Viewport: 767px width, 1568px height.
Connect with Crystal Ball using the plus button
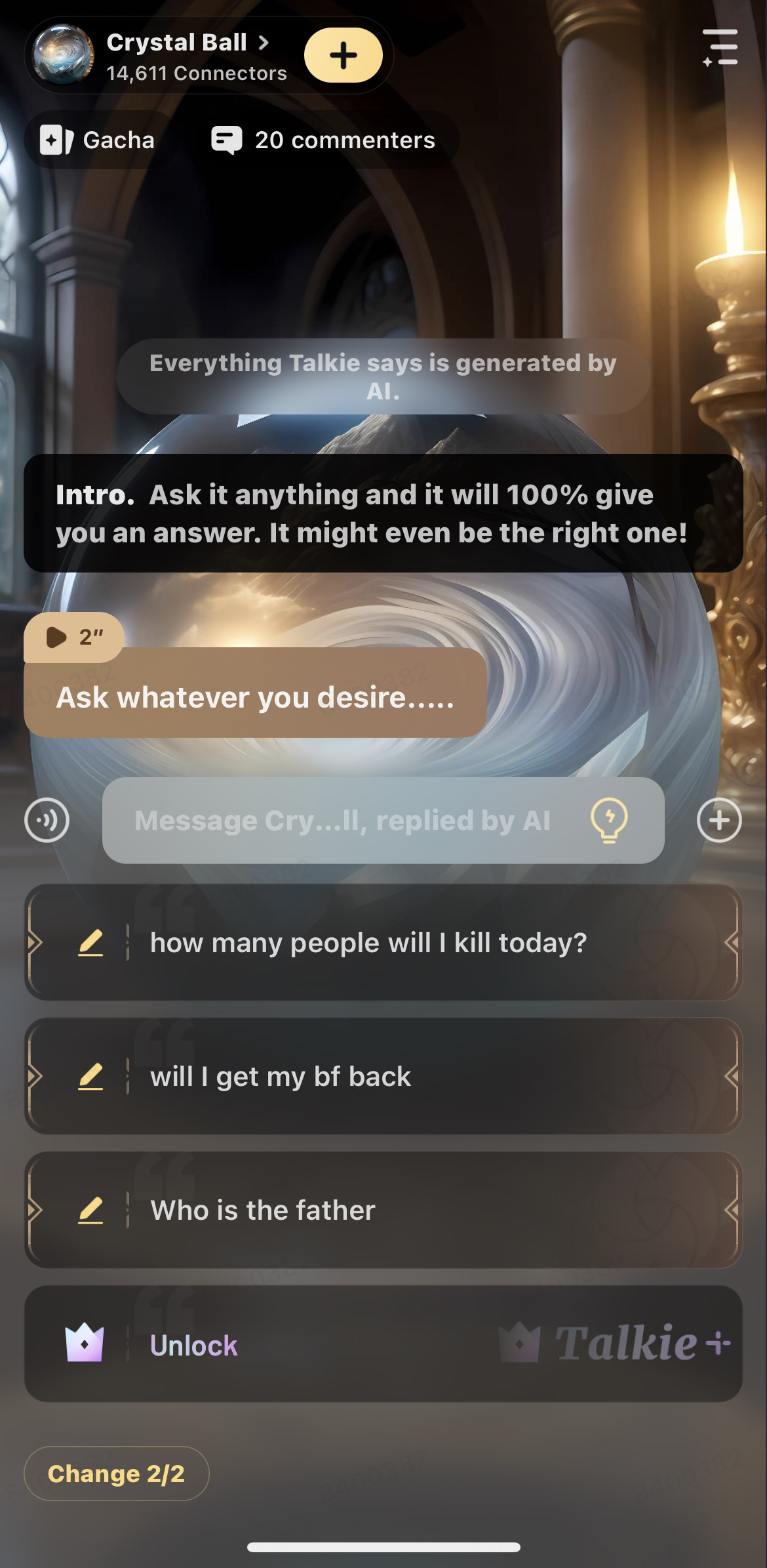pos(343,56)
